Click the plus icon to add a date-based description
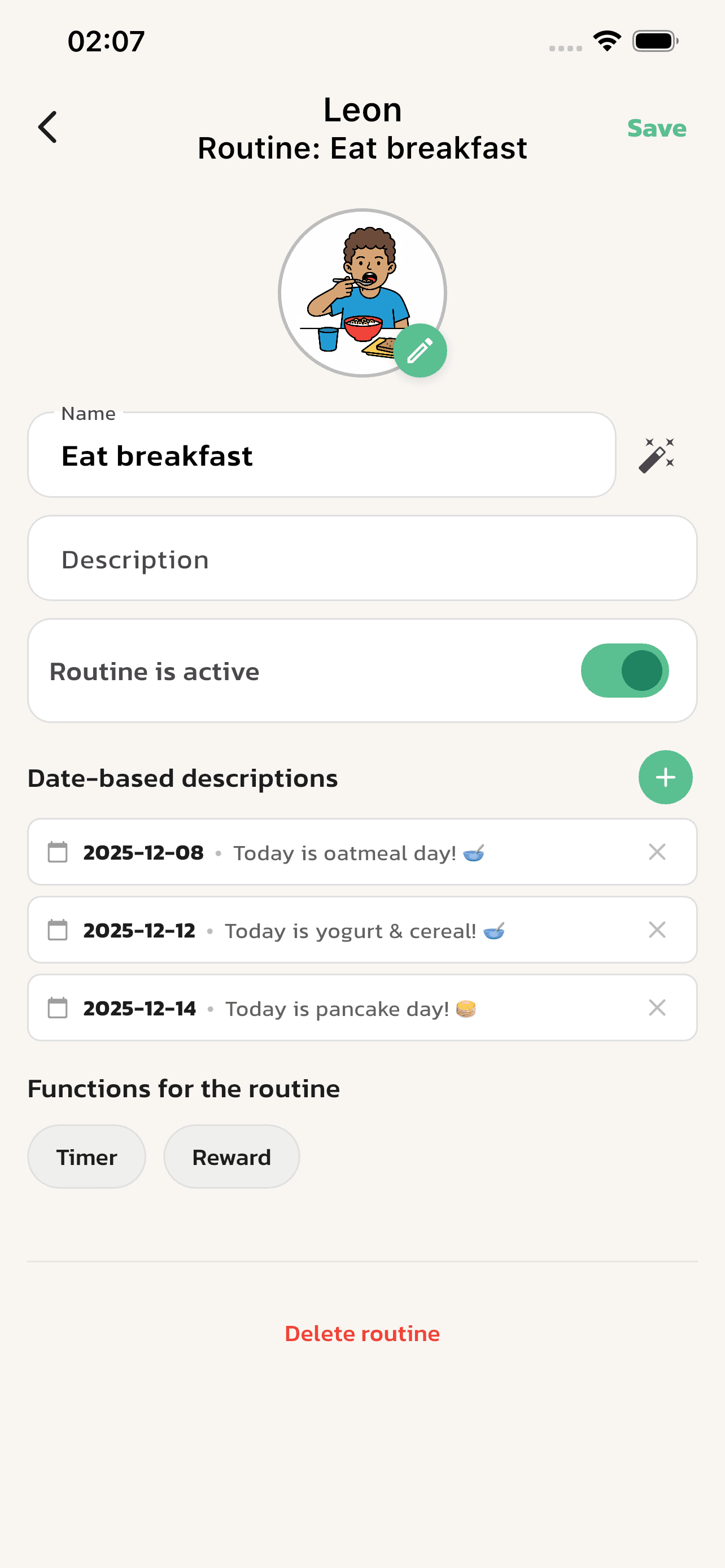The width and height of the screenshot is (725, 1568). (665, 777)
